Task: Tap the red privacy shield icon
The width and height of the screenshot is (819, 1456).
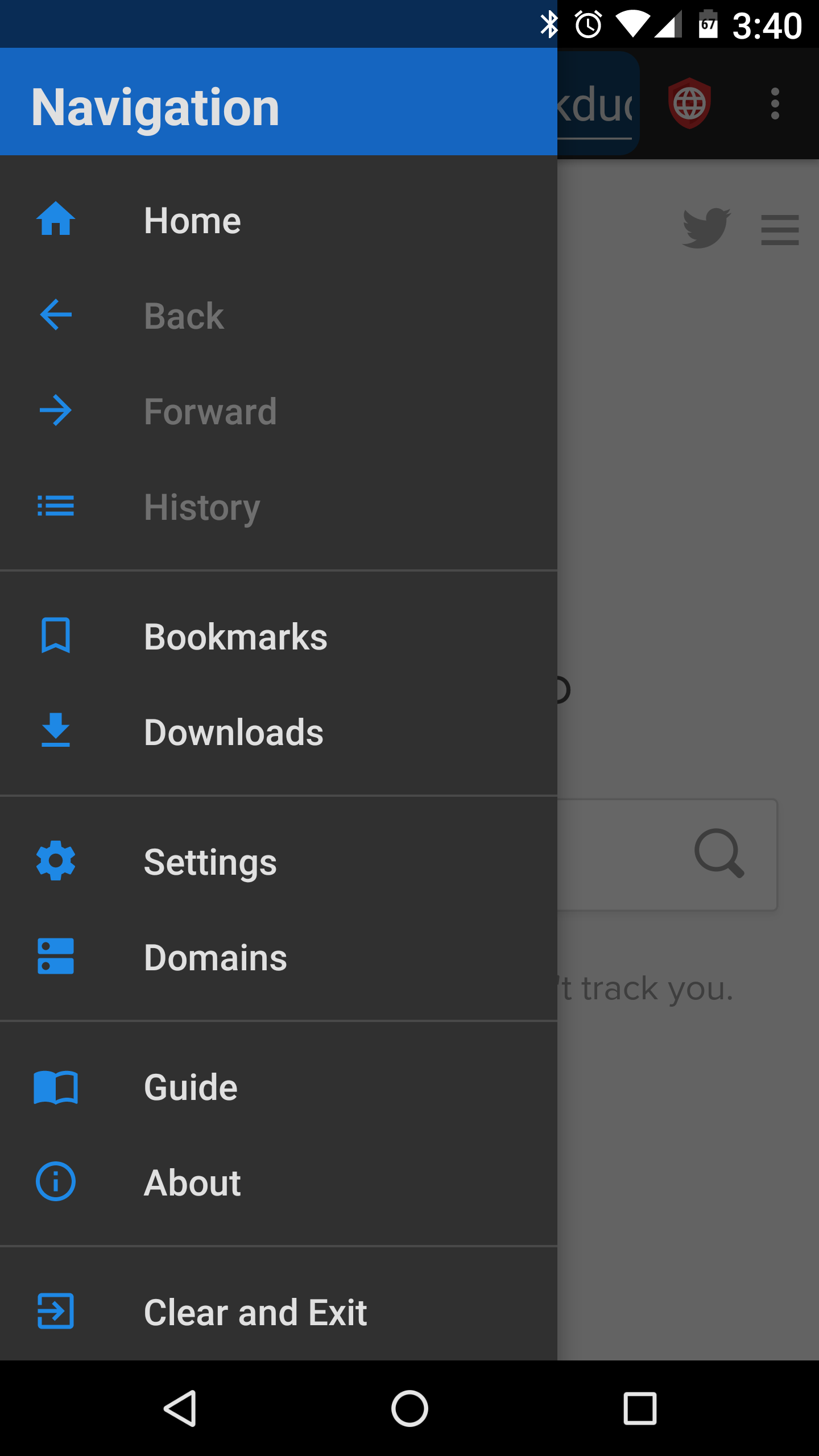Action: point(689,104)
